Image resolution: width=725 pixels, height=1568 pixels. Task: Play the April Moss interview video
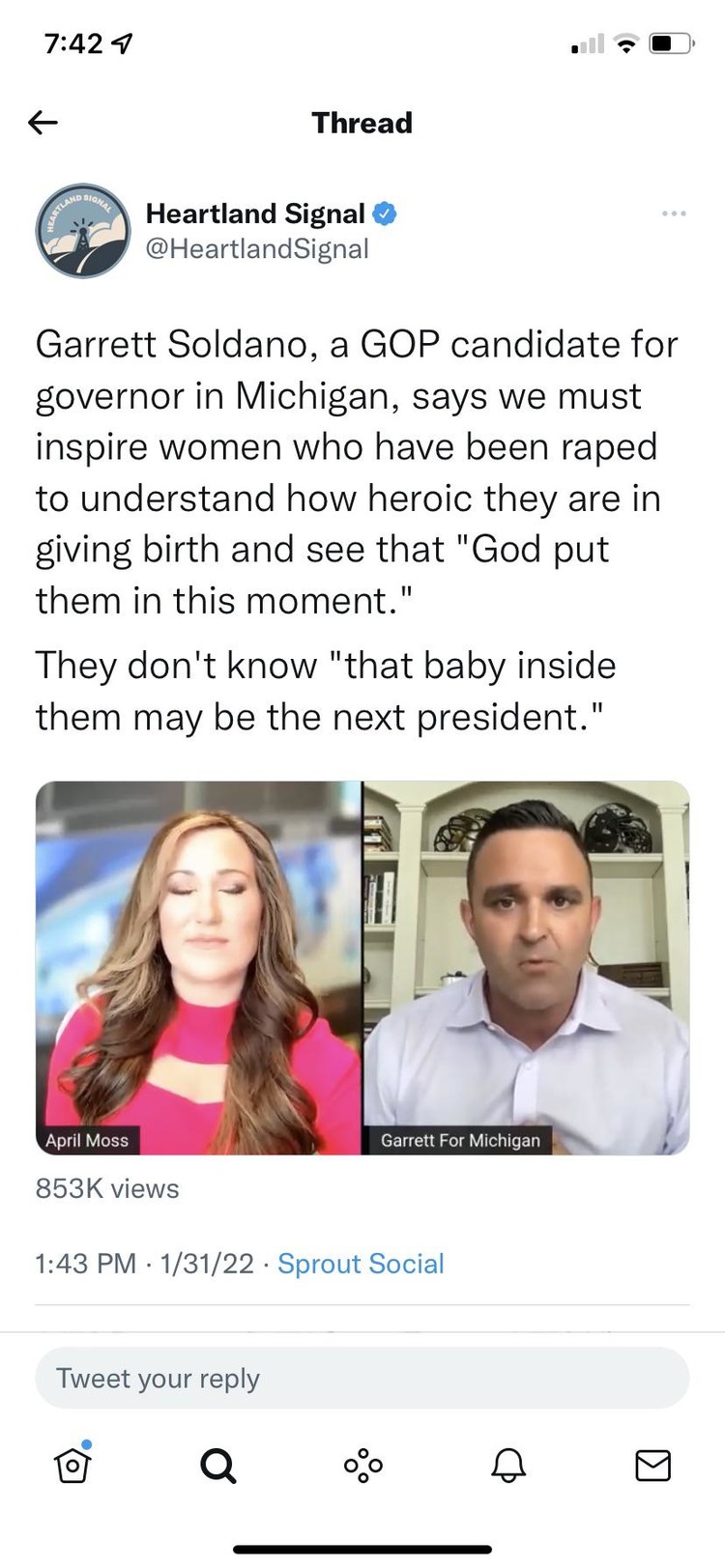pyautogui.click(x=362, y=967)
